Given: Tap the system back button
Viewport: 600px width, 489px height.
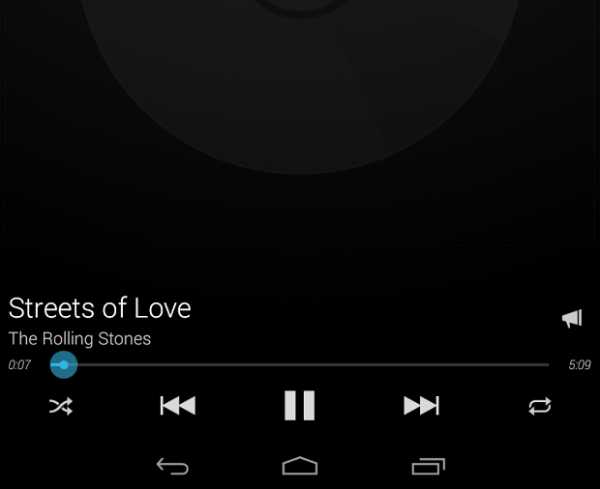Looking at the screenshot, I should pos(172,466).
